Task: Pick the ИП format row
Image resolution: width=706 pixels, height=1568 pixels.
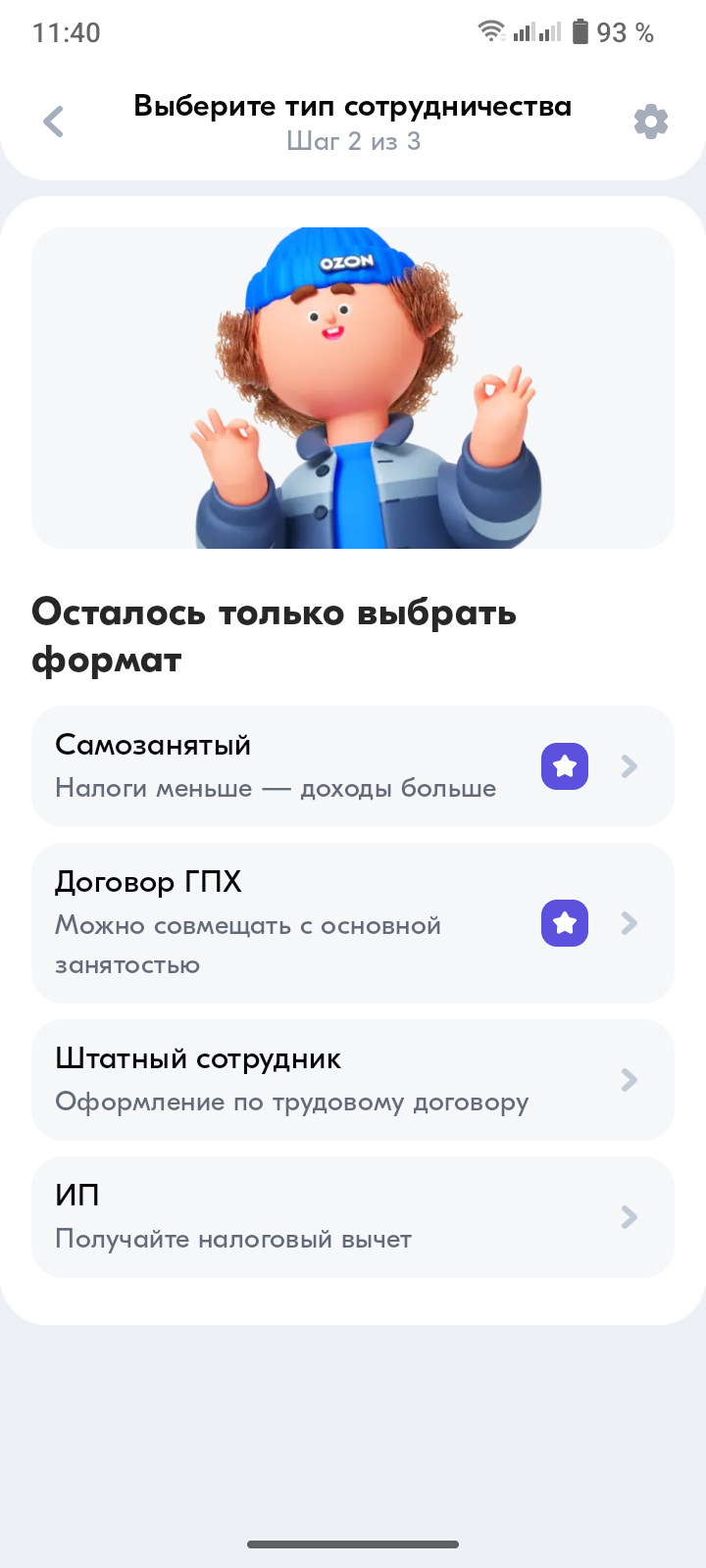Action: [x=353, y=1217]
